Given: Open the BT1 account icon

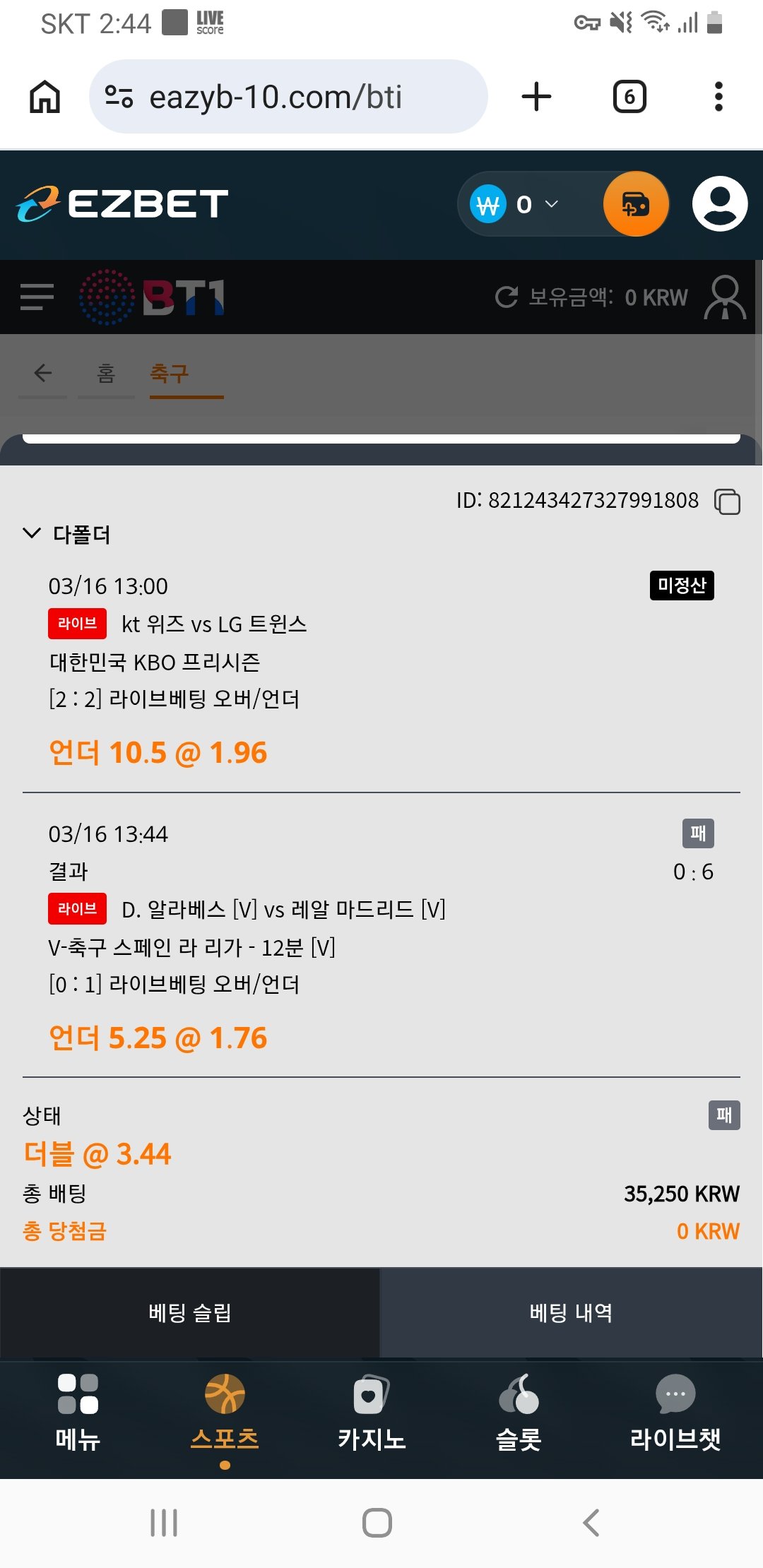Looking at the screenshot, I should (x=725, y=297).
